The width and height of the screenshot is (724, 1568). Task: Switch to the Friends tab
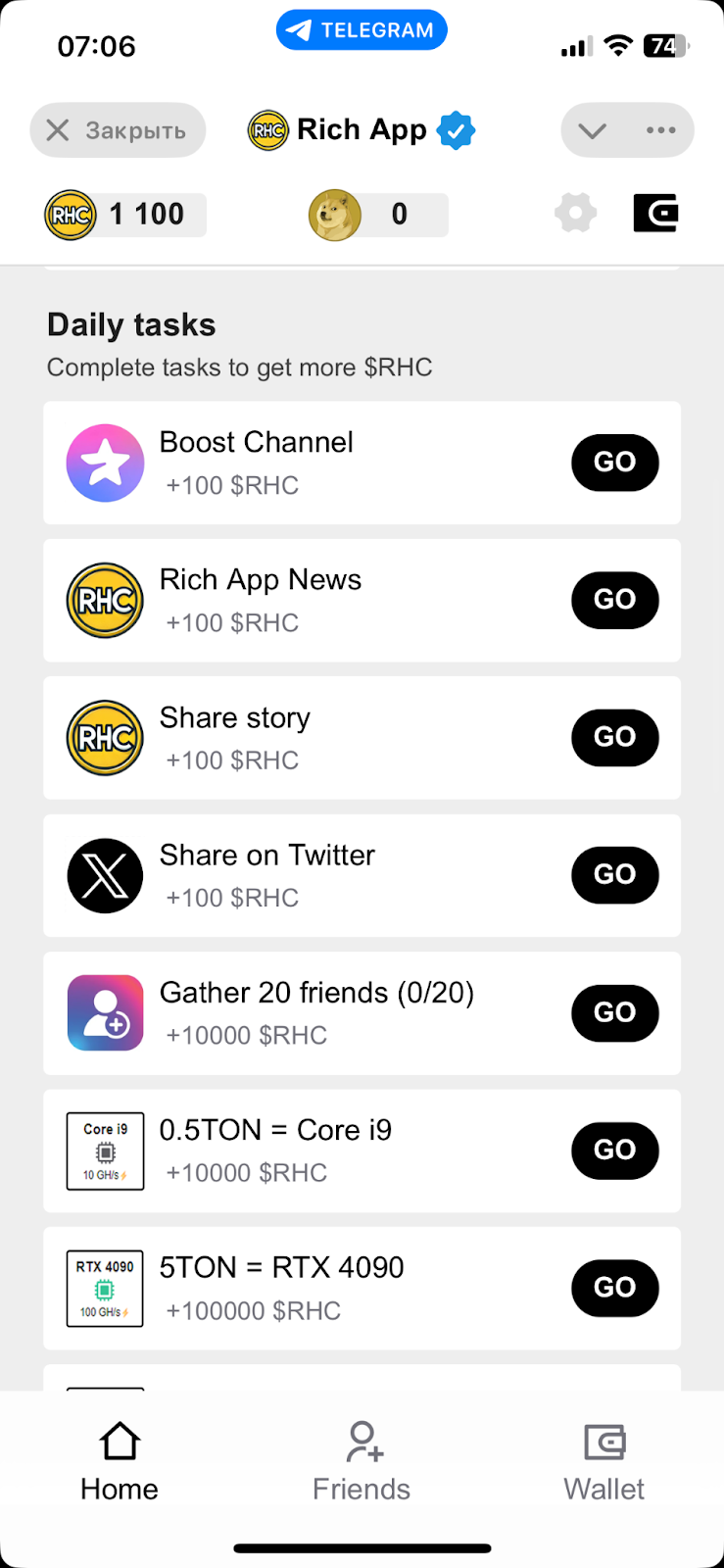362,1462
